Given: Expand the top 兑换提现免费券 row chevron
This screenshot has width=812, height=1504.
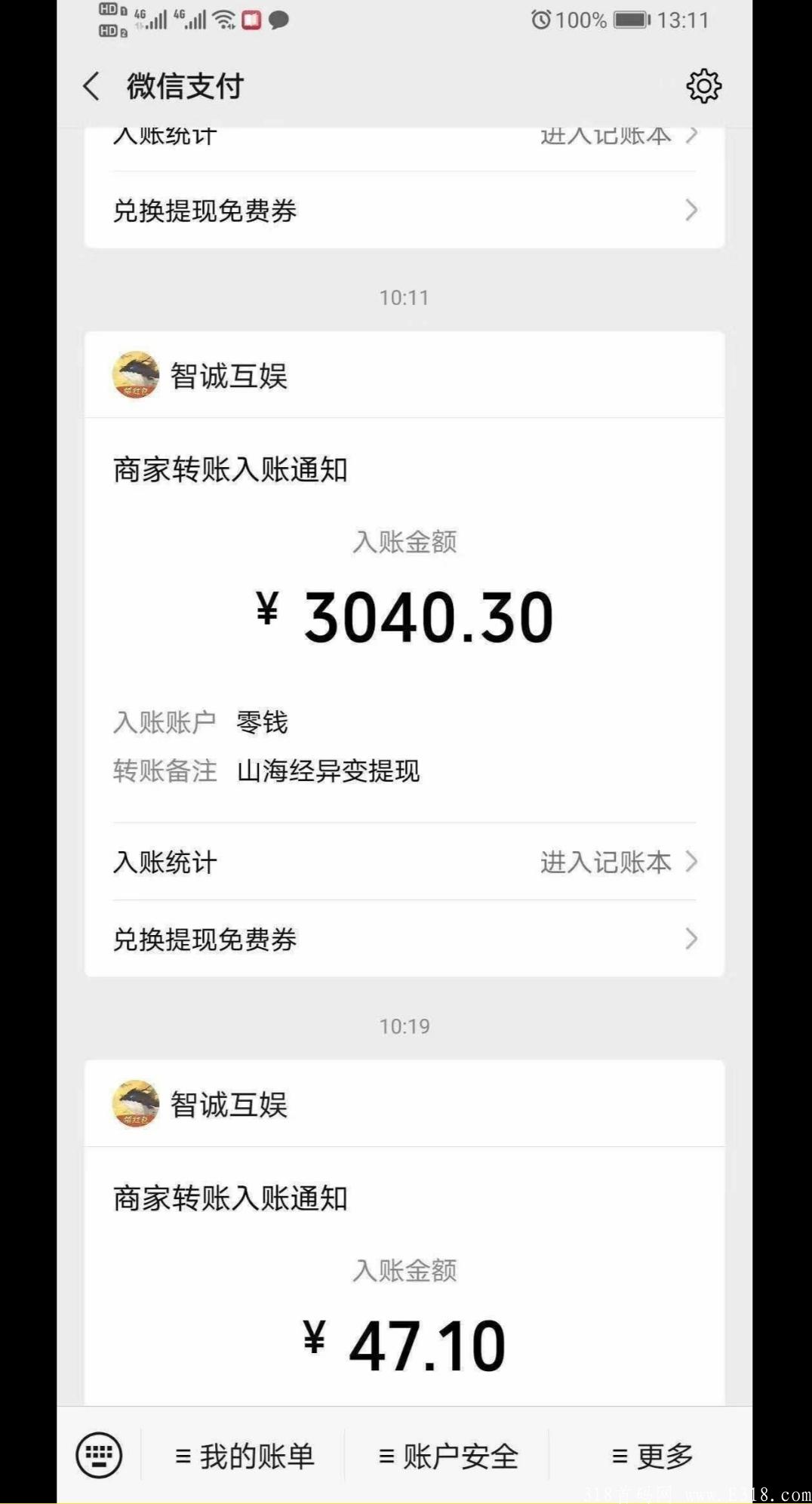Looking at the screenshot, I should click(x=691, y=211).
